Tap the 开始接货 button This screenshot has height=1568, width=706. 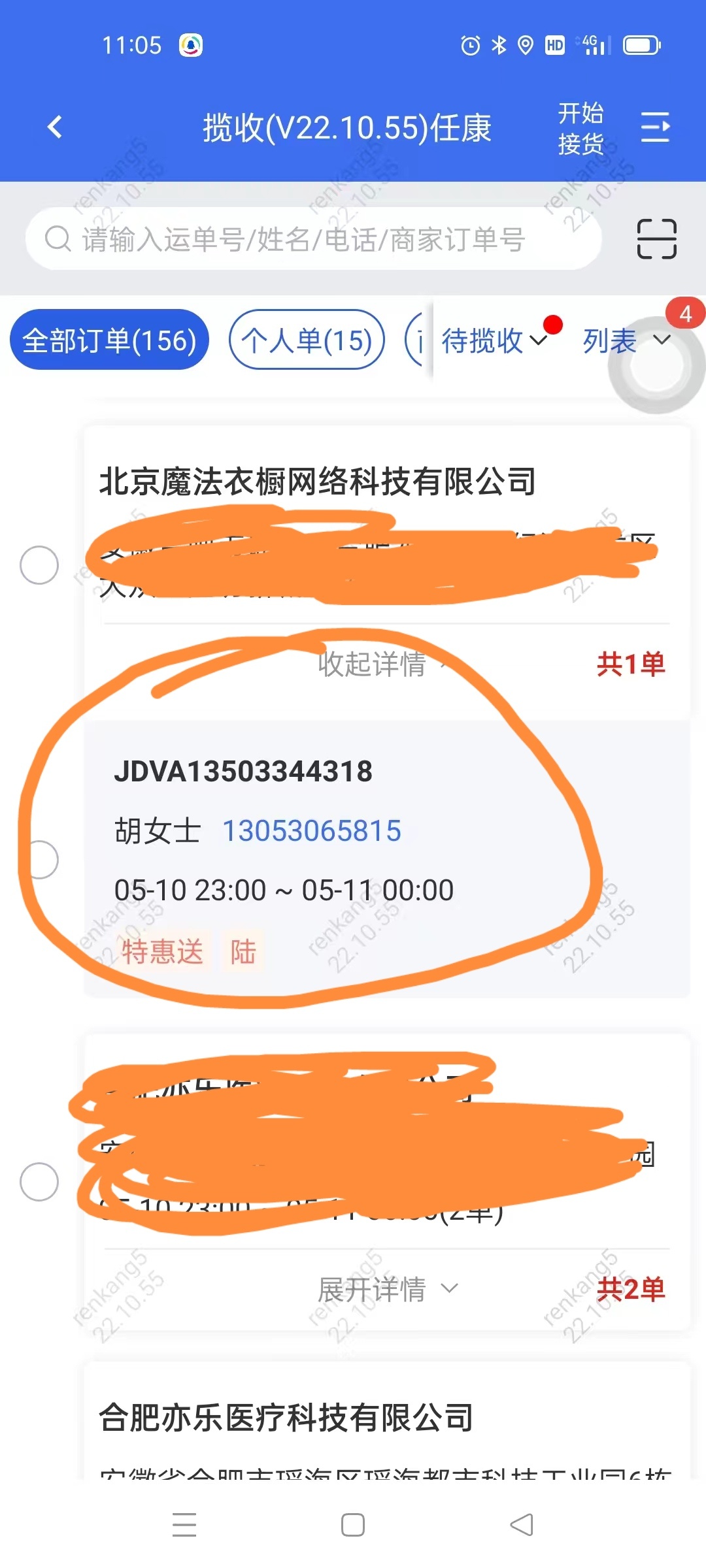[x=580, y=128]
